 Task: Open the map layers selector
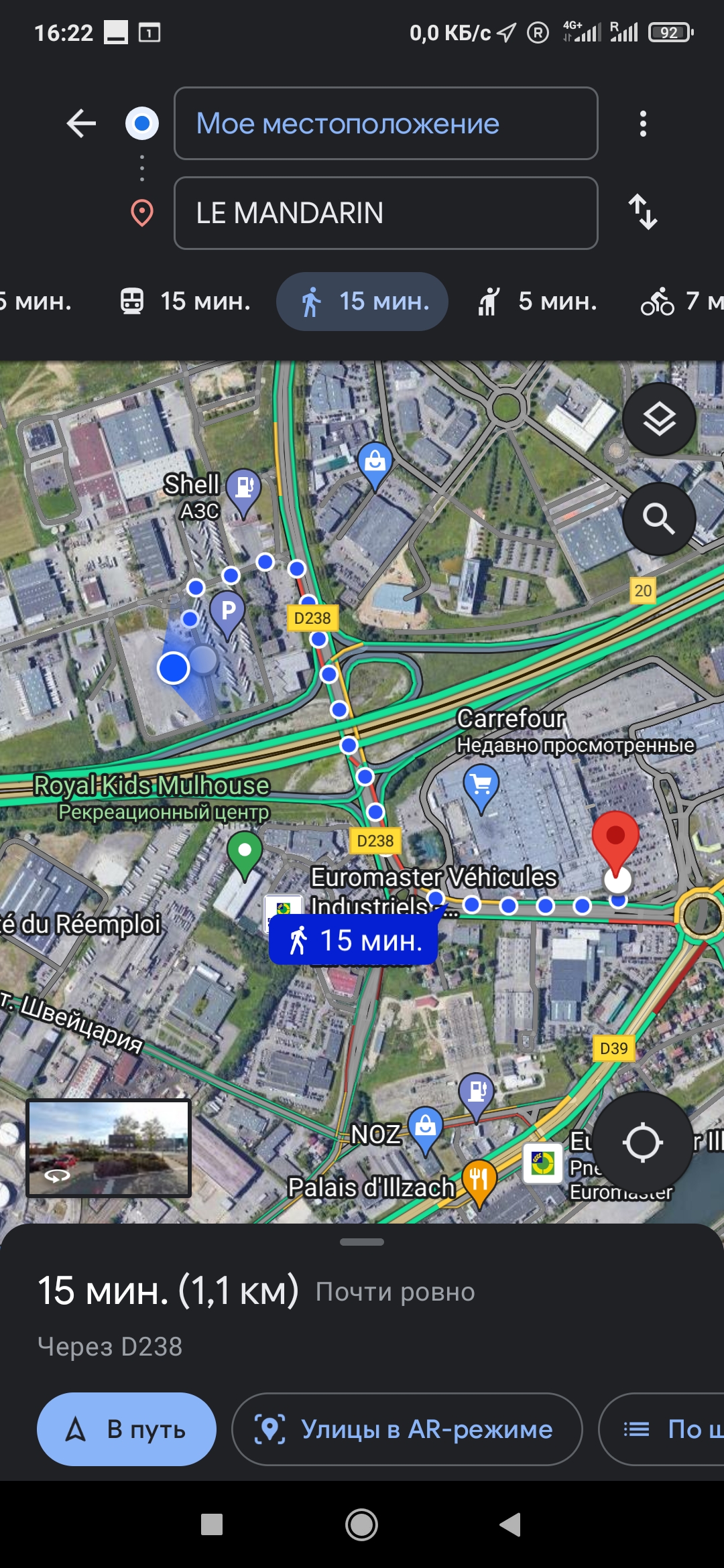point(659,420)
